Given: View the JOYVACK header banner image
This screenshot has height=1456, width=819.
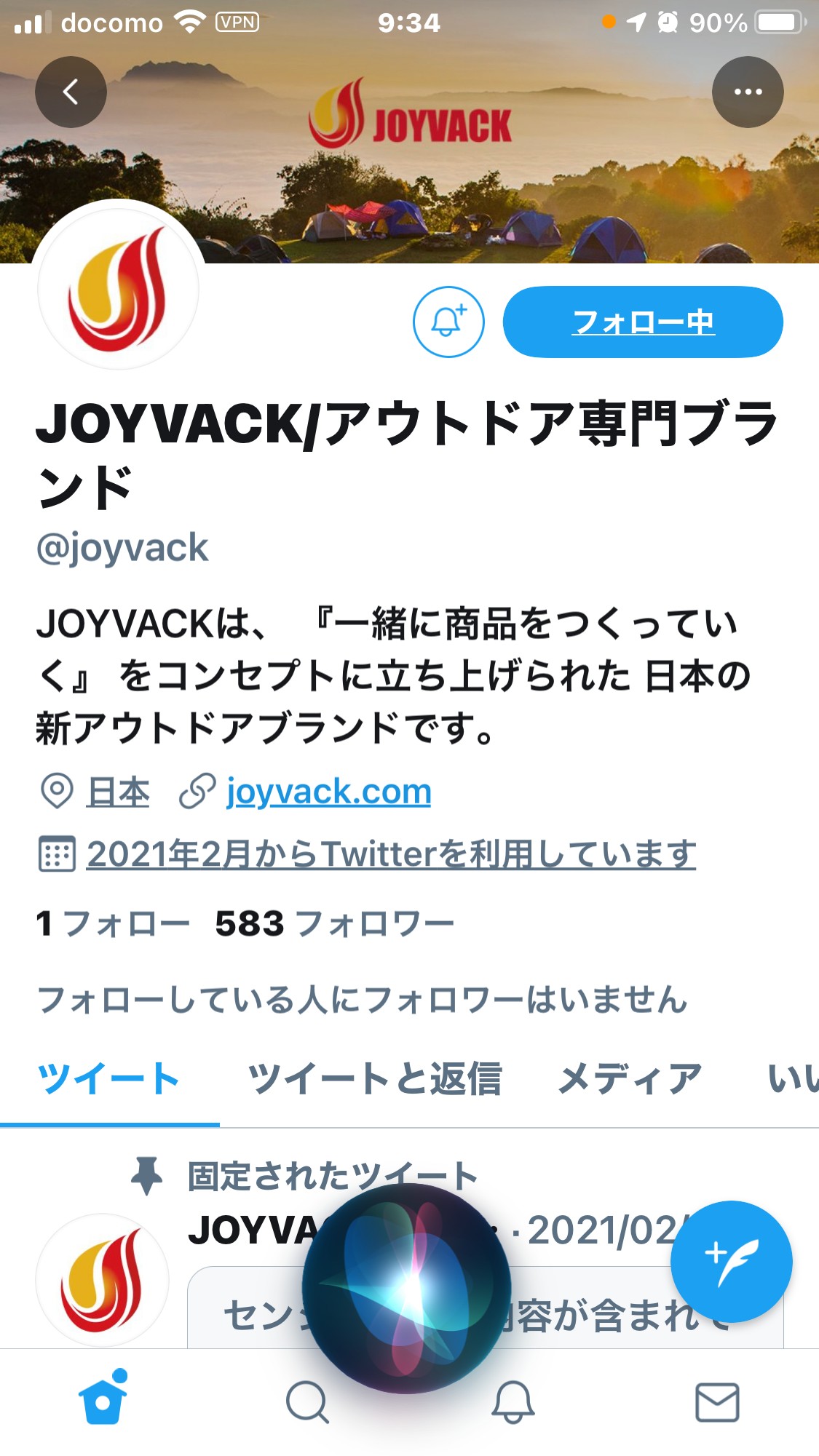Looking at the screenshot, I should [x=409, y=132].
